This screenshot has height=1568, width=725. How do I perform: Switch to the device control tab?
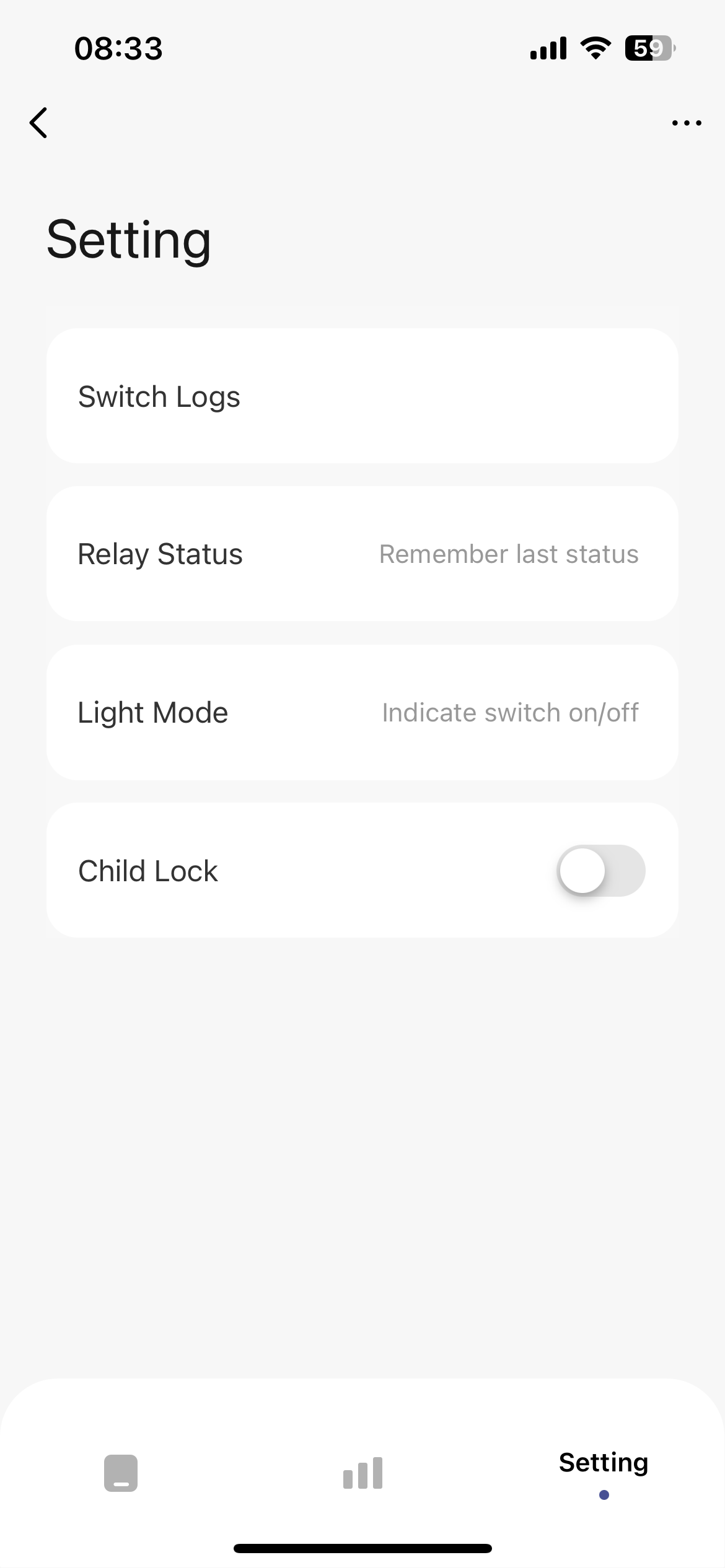(121, 1473)
